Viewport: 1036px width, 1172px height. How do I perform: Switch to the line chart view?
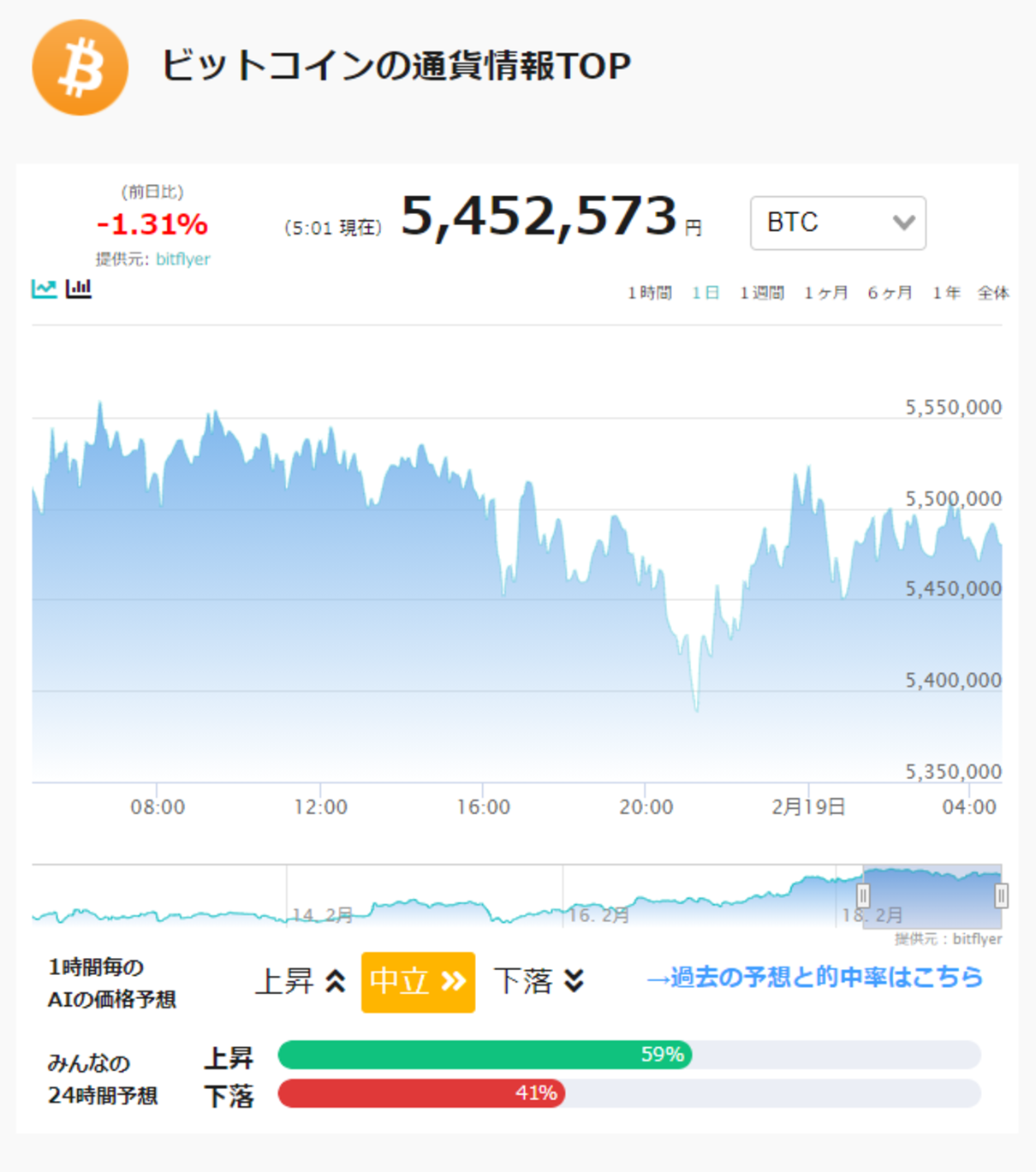(44, 289)
